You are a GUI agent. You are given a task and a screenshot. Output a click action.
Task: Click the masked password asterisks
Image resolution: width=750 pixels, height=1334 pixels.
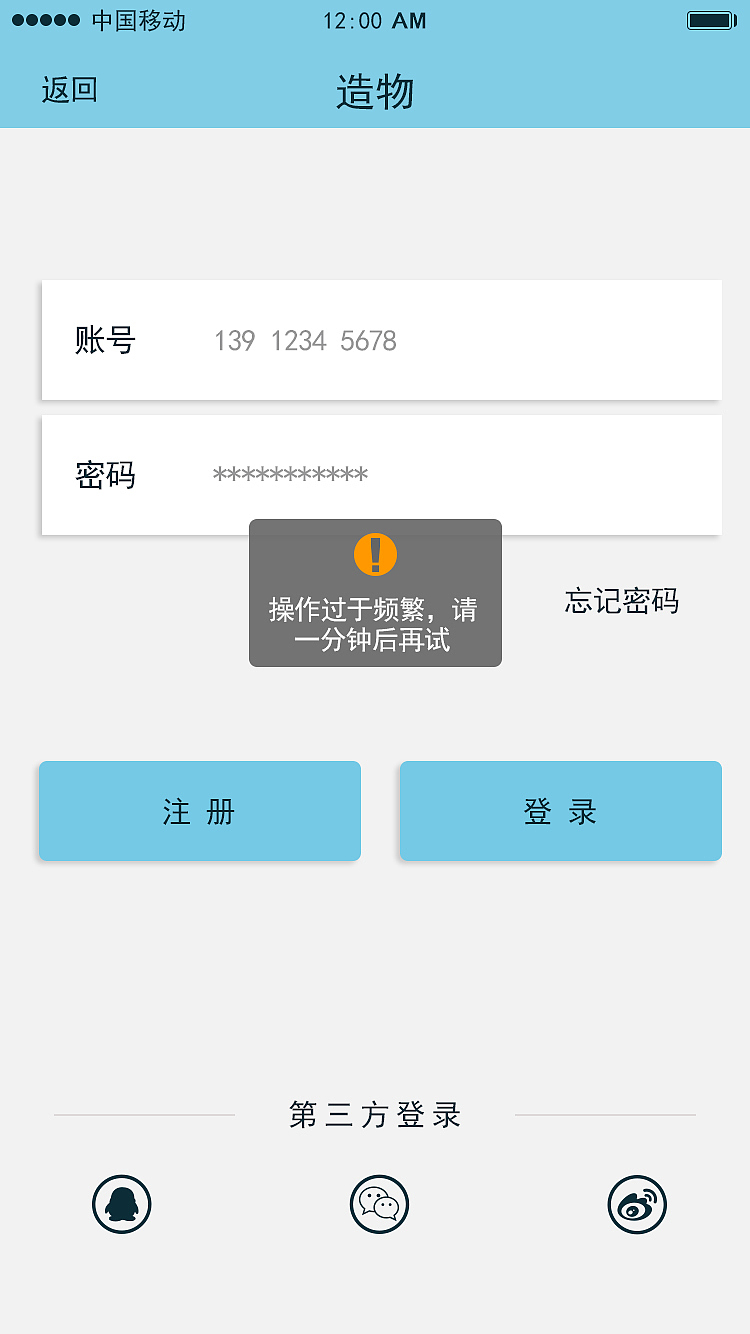click(x=290, y=475)
